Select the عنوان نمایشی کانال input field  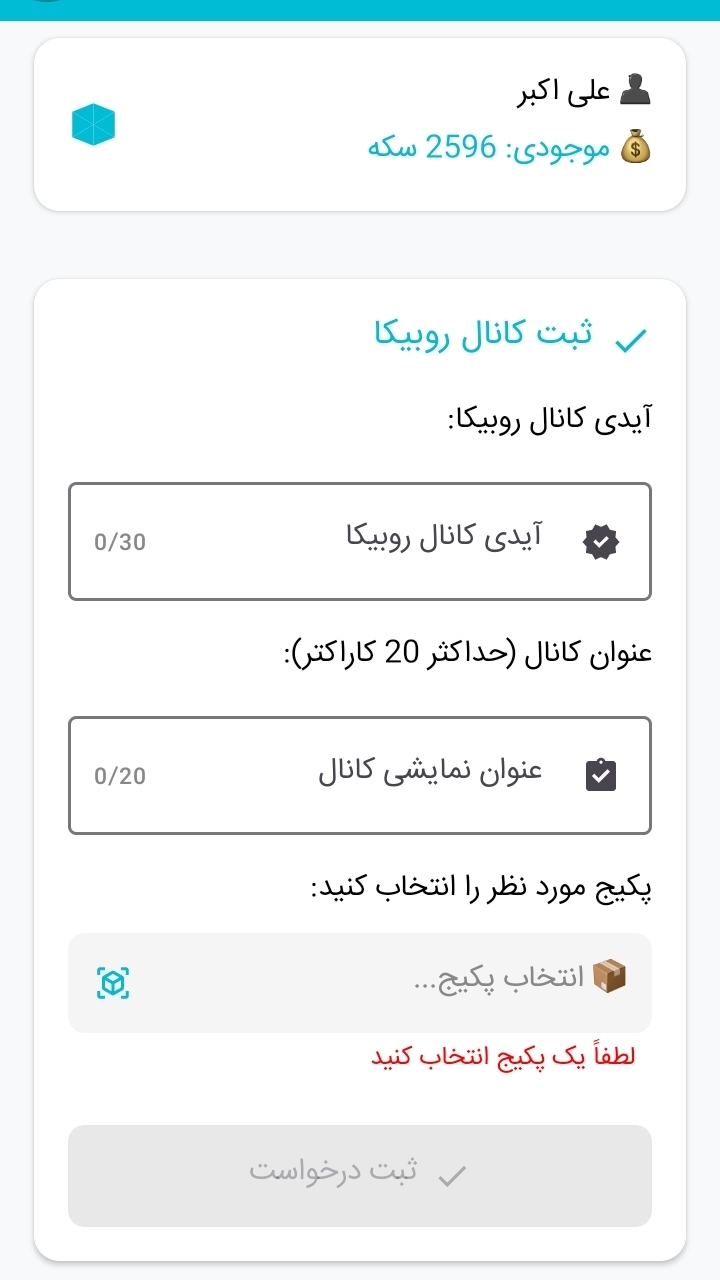(360, 775)
